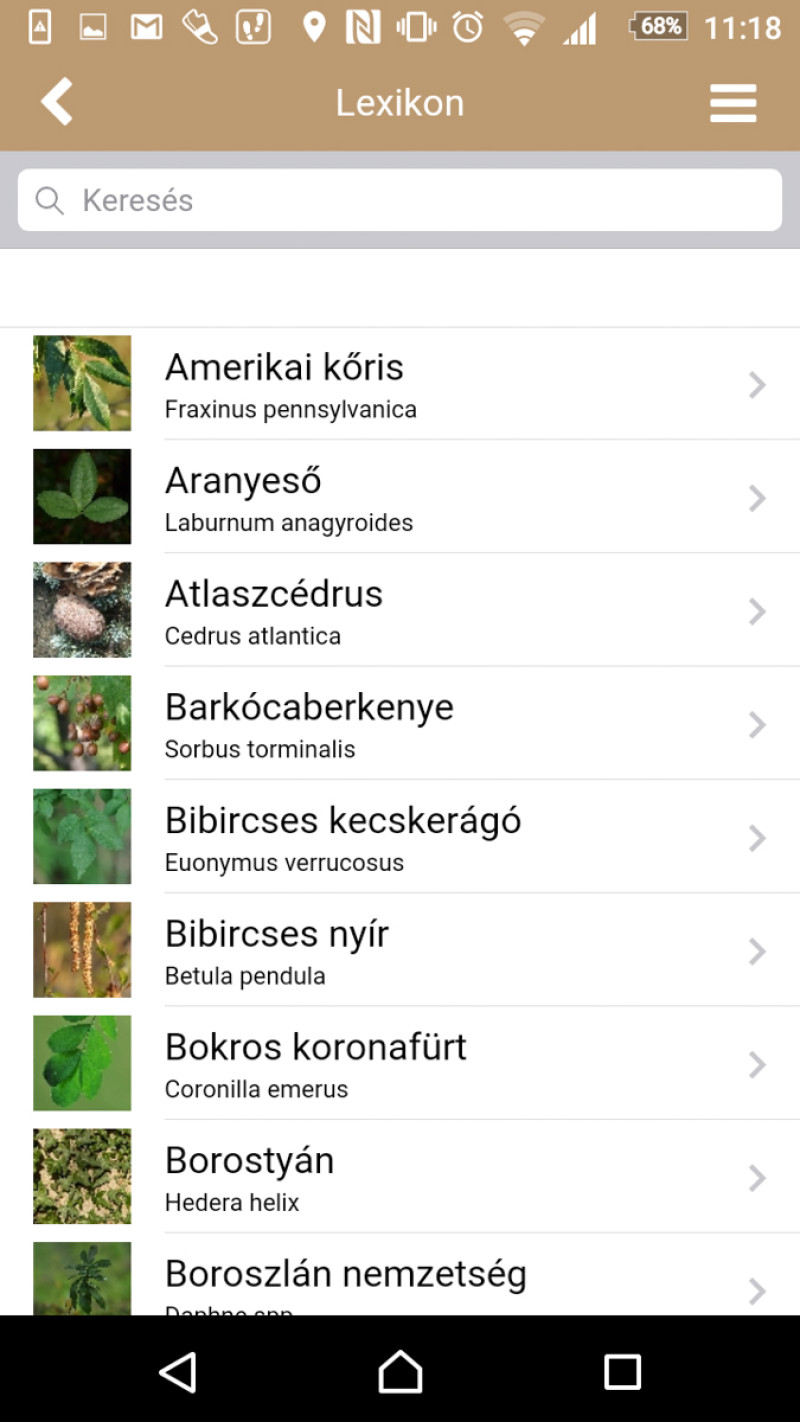Open the Aranyeső entry

tap(400, 497)
